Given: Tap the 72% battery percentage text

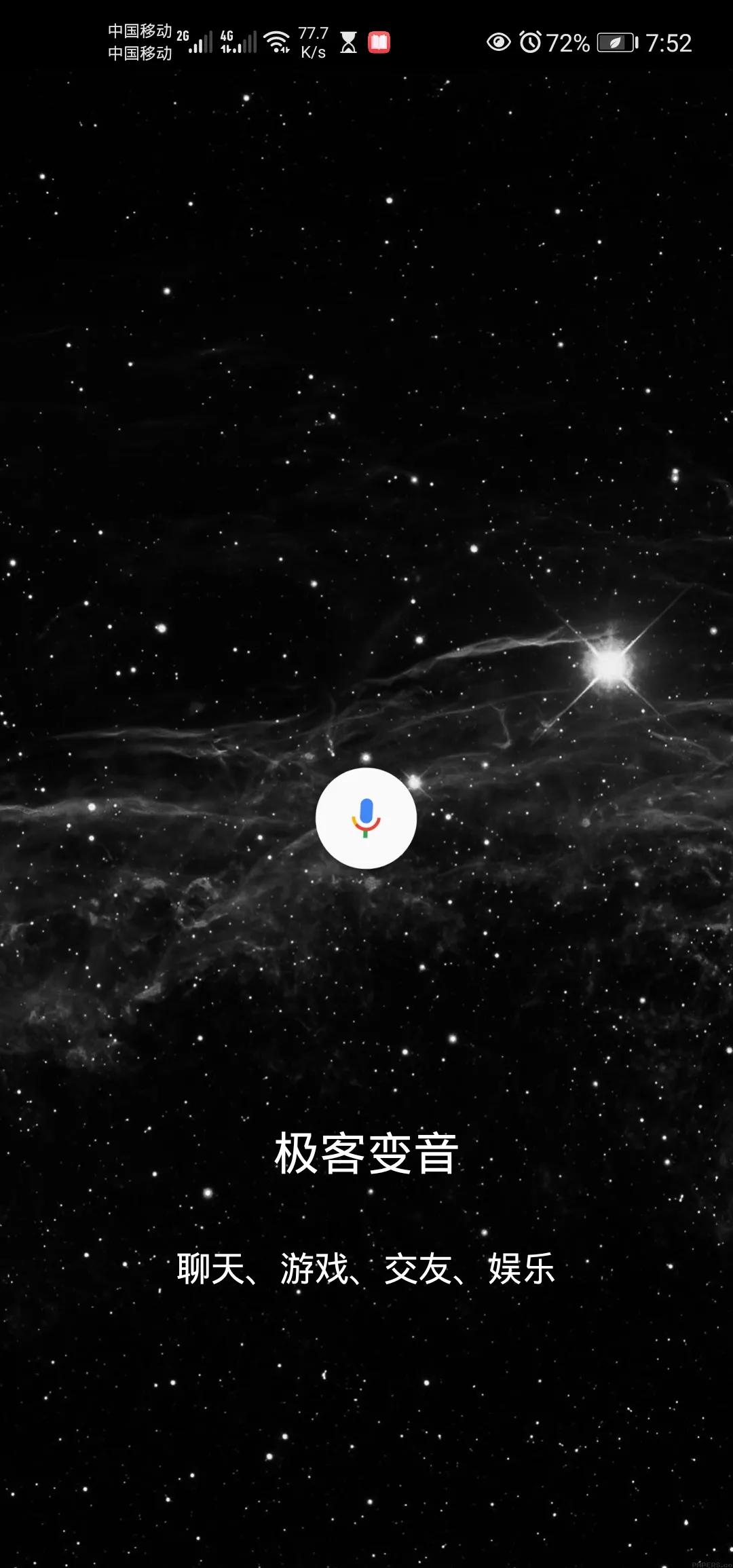Looking at the screenshot, I should pos(569,42).
